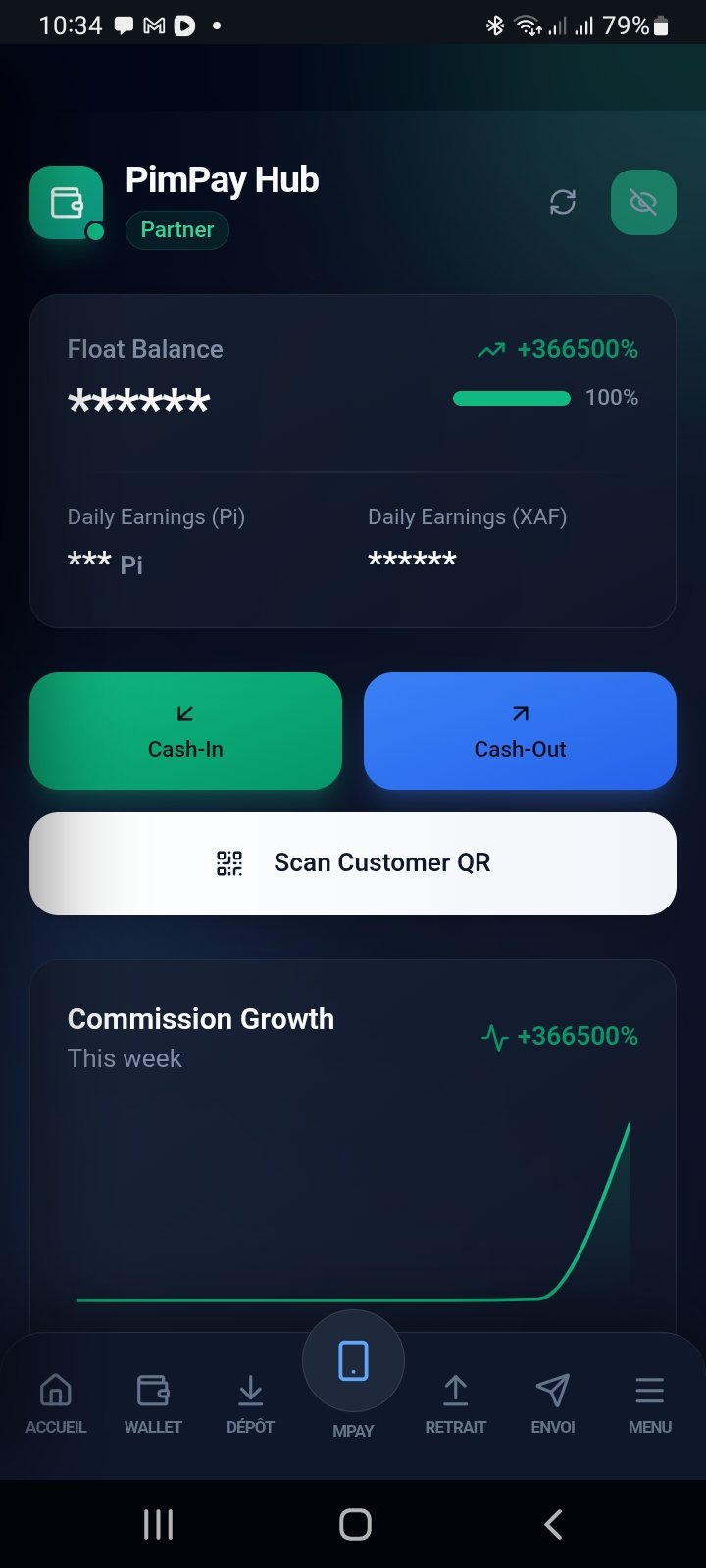The width and height of the screenshot is (706, 1568).
Task: Open the Dépôt tab
Action: pyautogui.click(x=250, y=1402)
